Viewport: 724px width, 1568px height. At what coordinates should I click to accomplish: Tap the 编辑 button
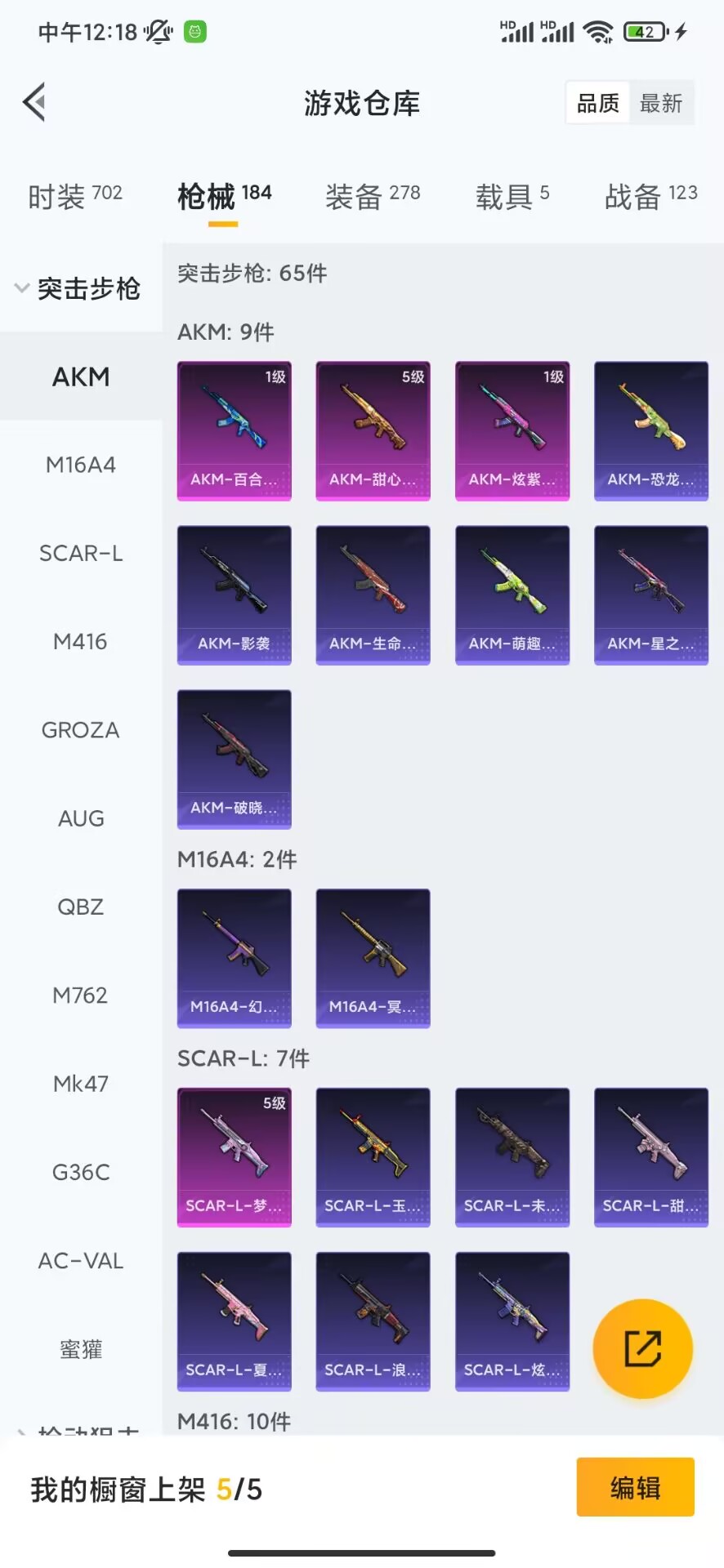tap(636, 1487)
